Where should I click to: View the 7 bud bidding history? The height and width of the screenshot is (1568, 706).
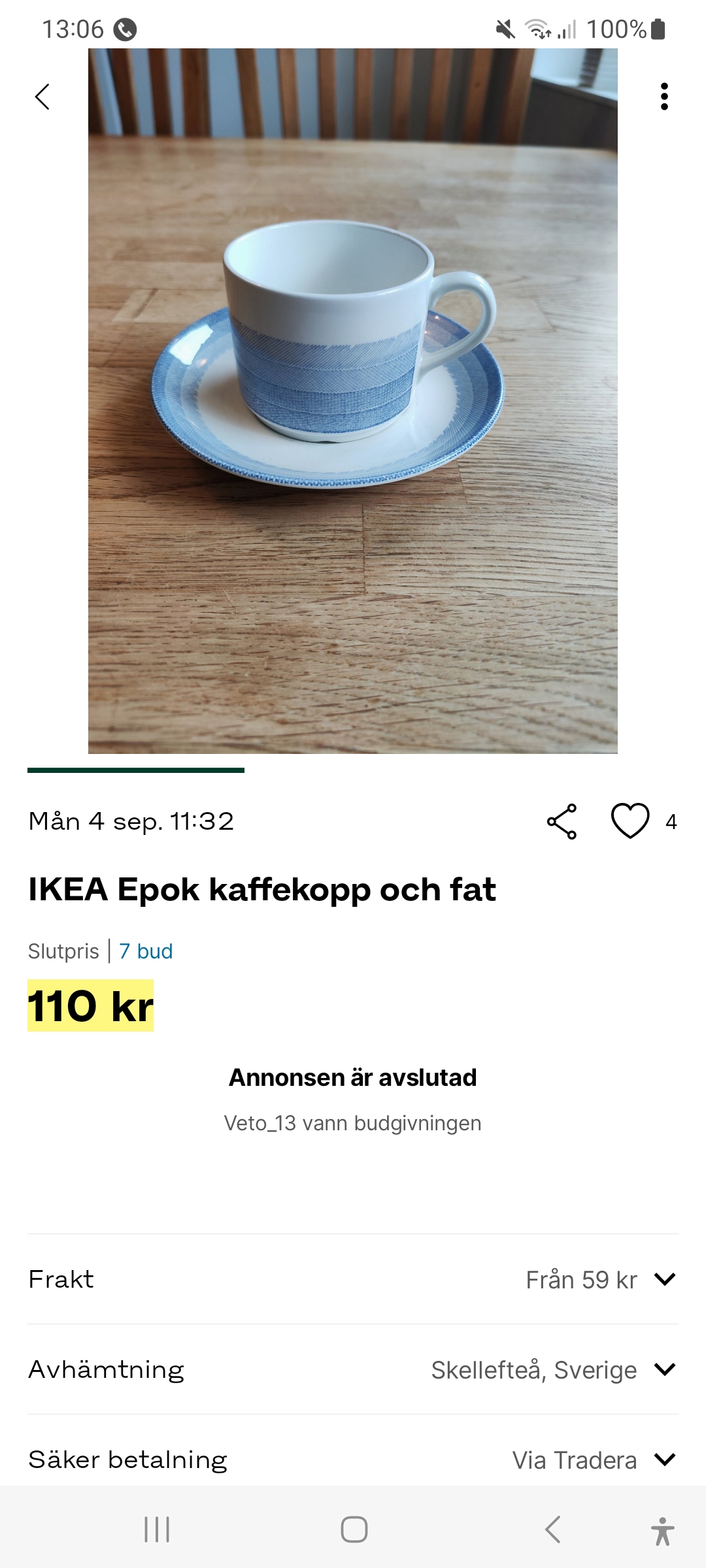click(146, 951)
